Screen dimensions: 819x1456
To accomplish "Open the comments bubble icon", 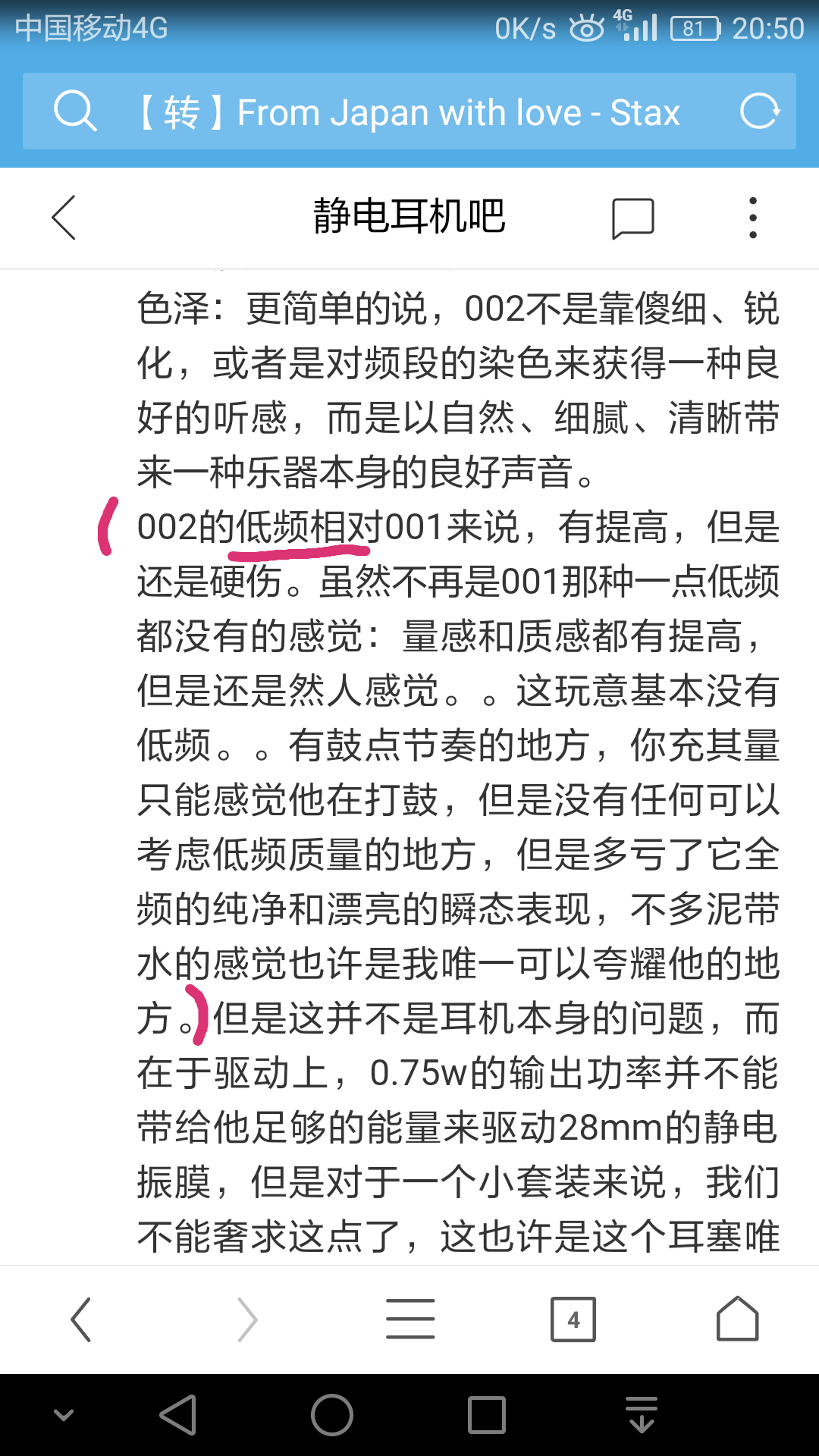I will 632,218.
